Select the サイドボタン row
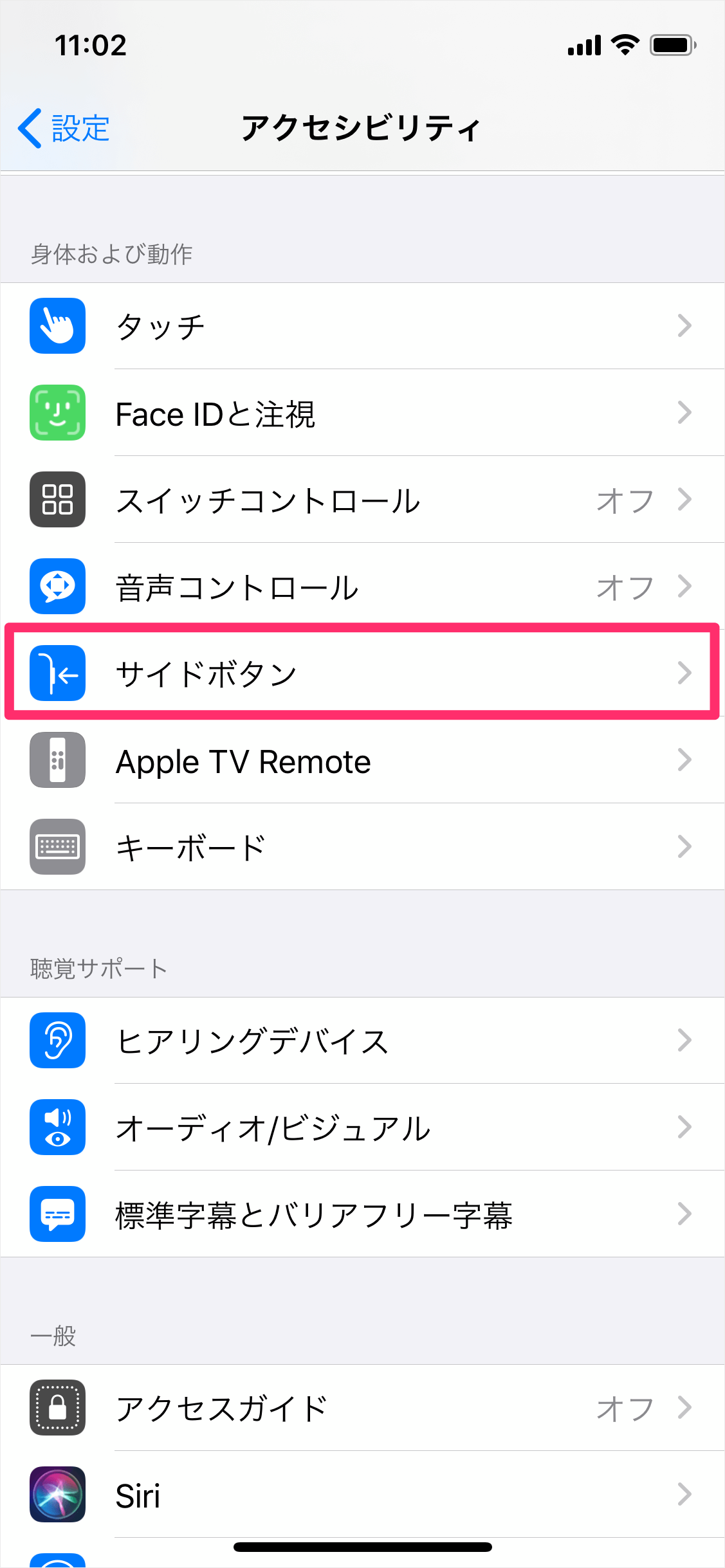 click(362, 673)
